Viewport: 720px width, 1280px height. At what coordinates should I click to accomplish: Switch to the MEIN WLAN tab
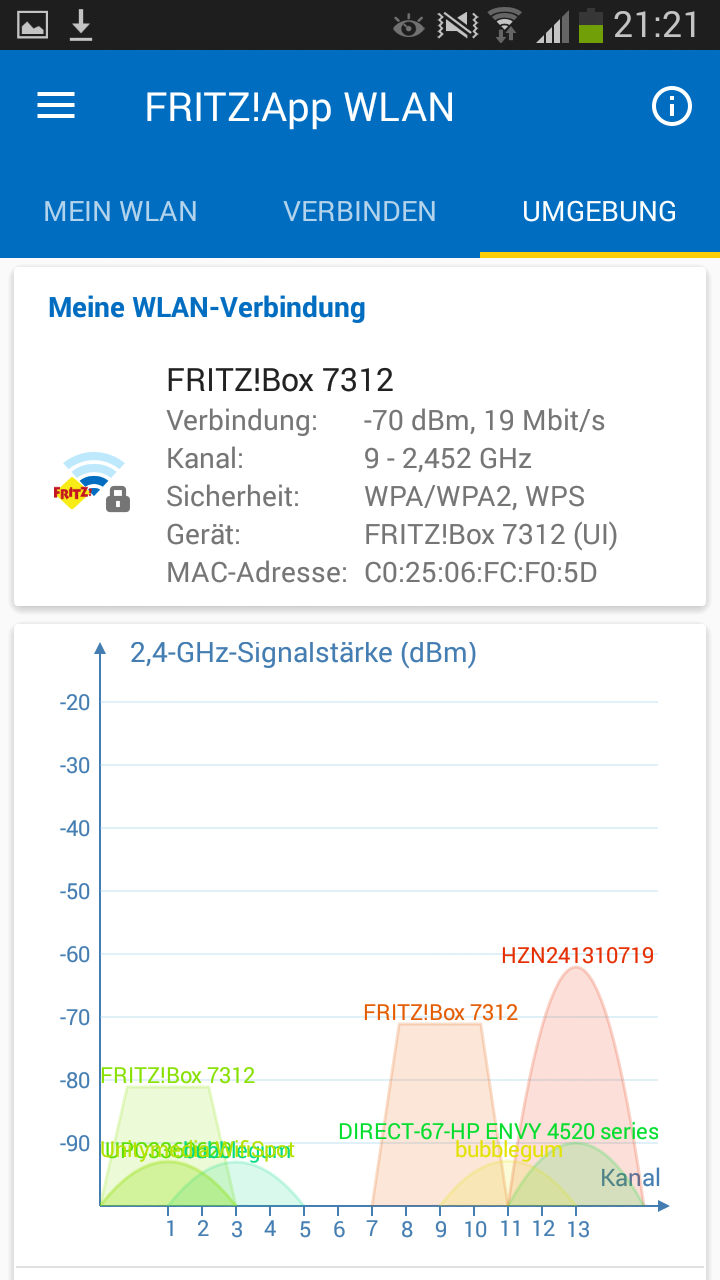[120, 212]
